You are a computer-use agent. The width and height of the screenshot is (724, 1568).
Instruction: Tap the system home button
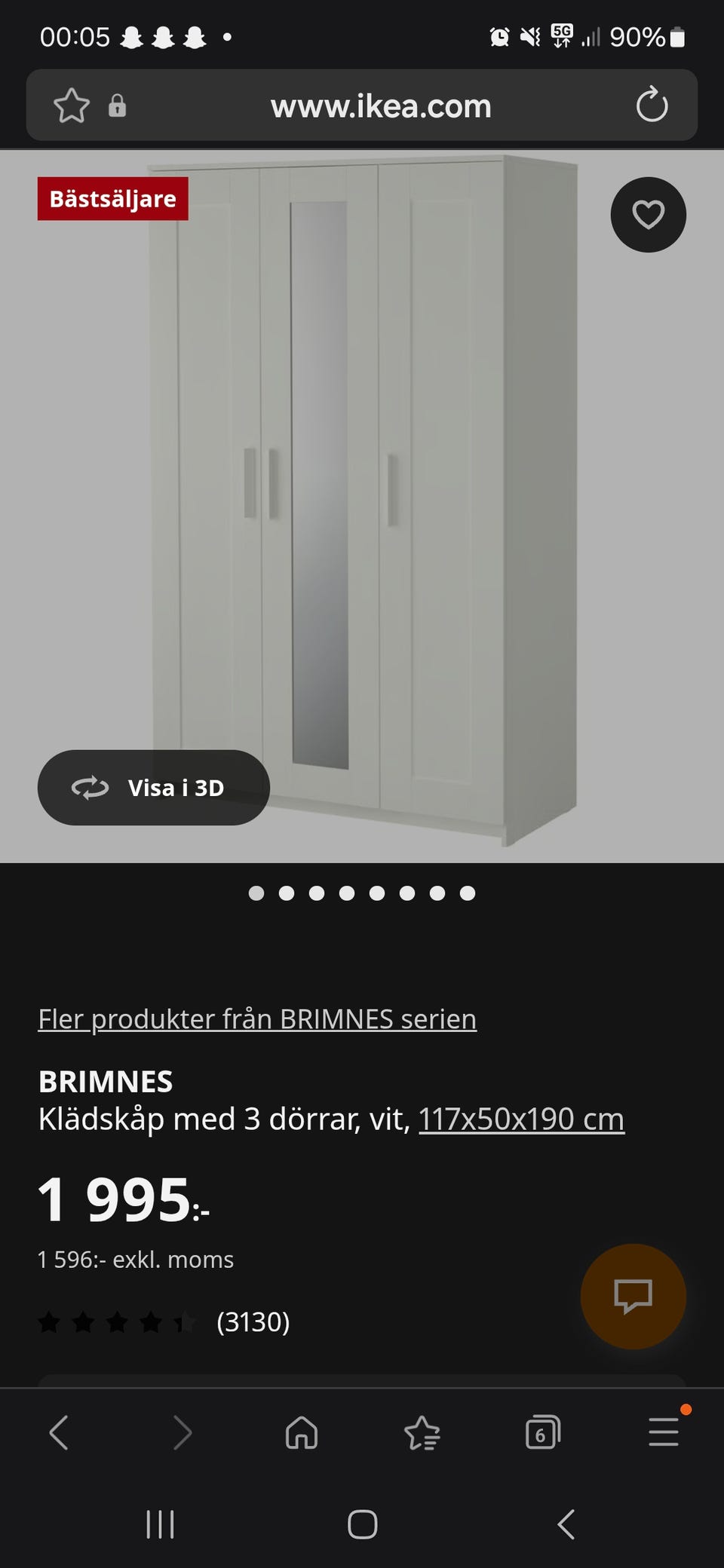pos(362,1524)
